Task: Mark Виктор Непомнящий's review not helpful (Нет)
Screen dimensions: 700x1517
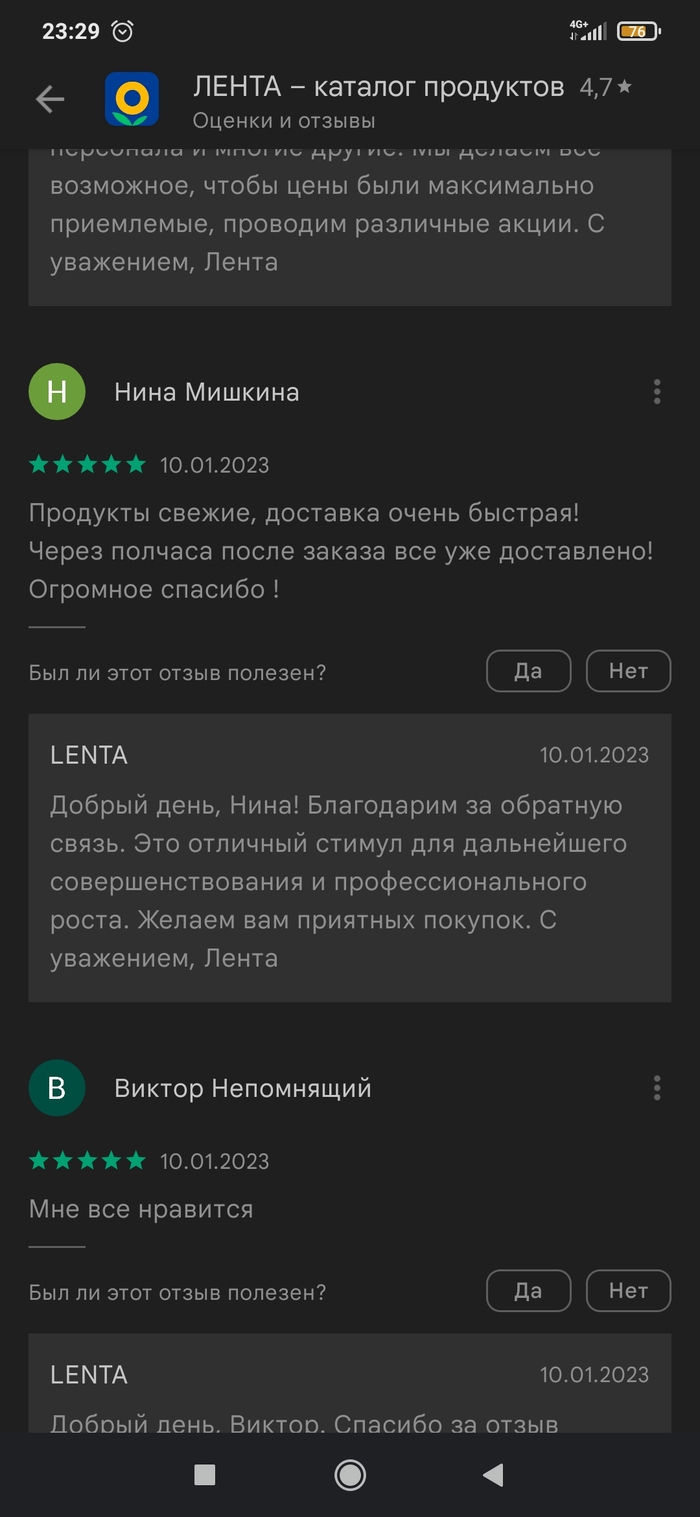Action: pos(628,1291)
